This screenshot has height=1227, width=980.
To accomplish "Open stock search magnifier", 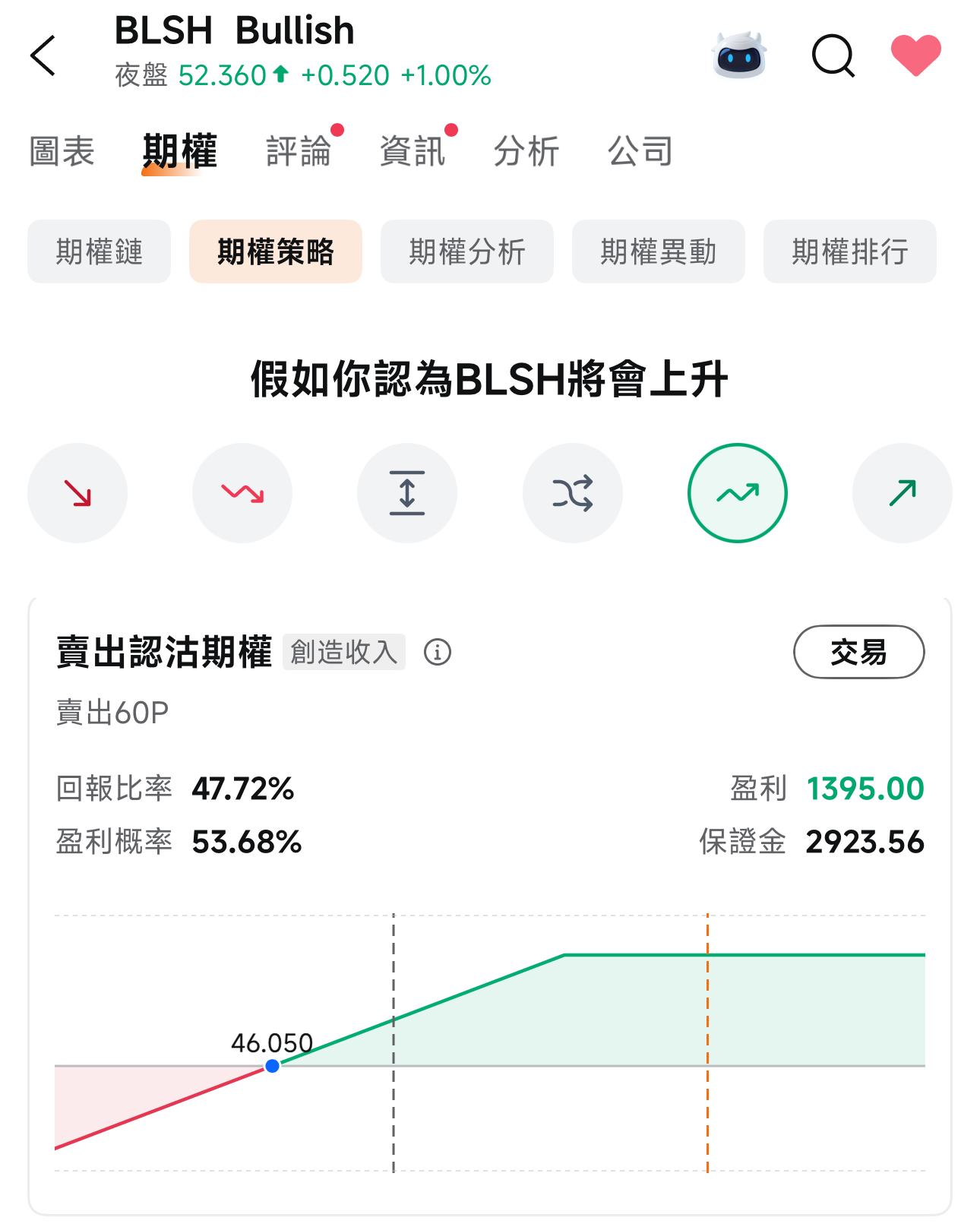I will tap(833, 55).
